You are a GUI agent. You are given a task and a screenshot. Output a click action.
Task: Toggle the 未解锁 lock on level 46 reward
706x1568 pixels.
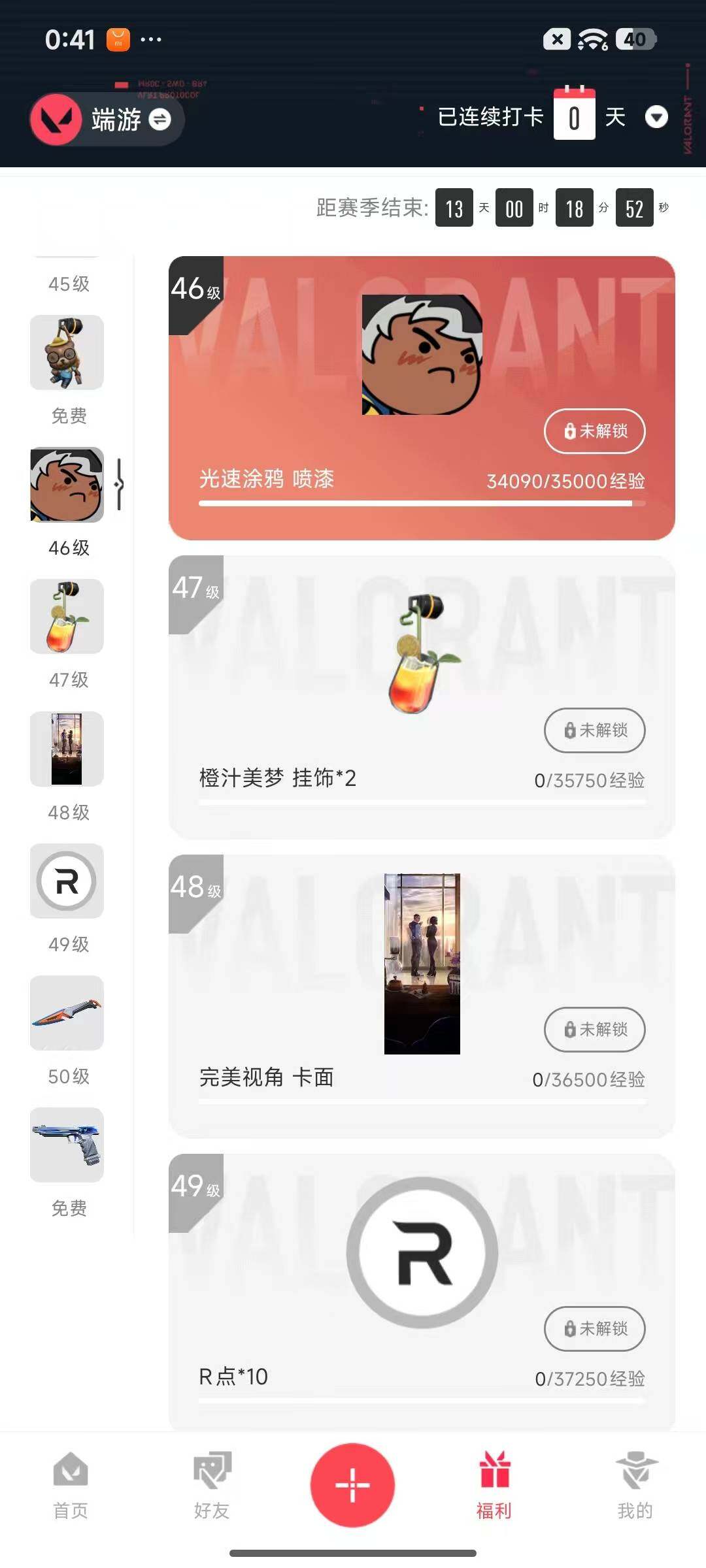coord(594,432)
